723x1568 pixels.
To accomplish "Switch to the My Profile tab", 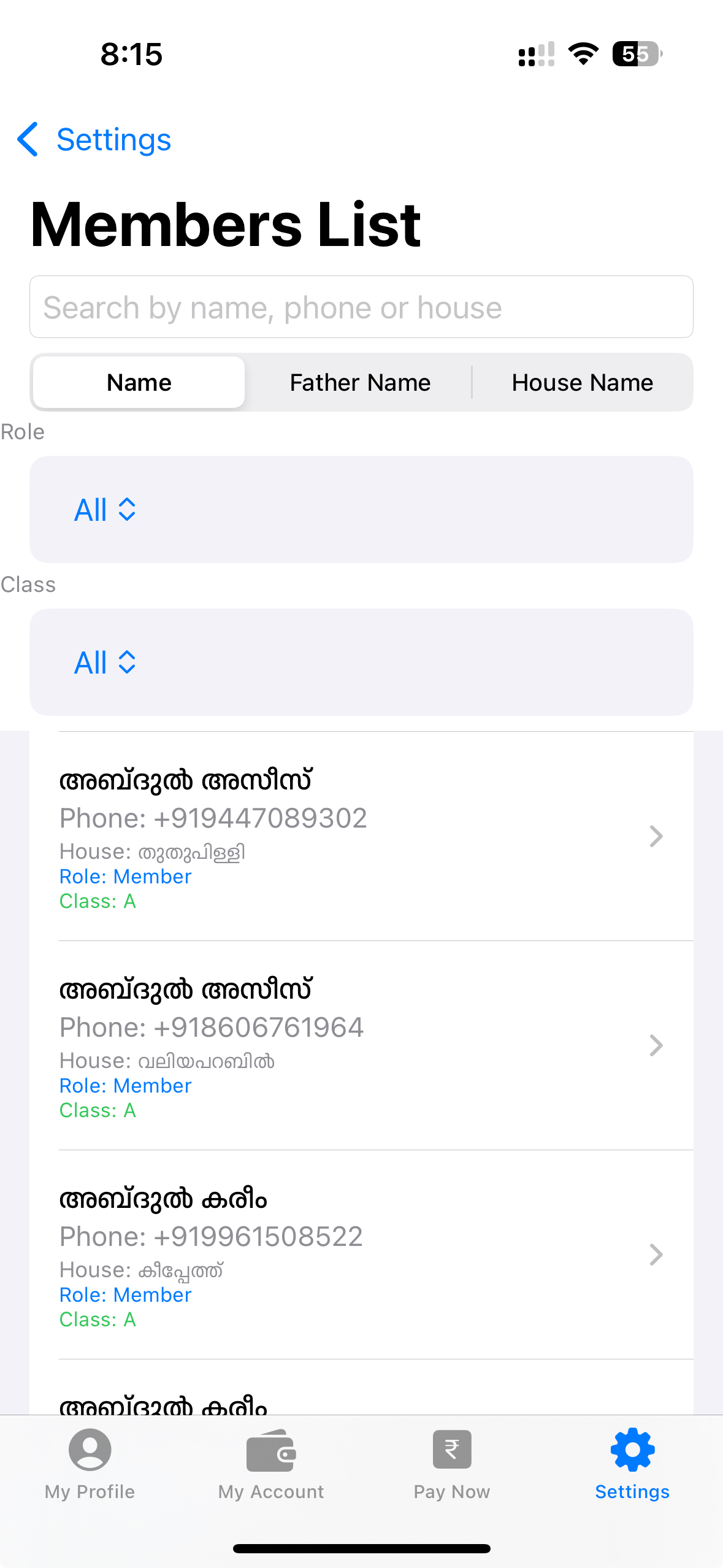I will coord(90,1462).
